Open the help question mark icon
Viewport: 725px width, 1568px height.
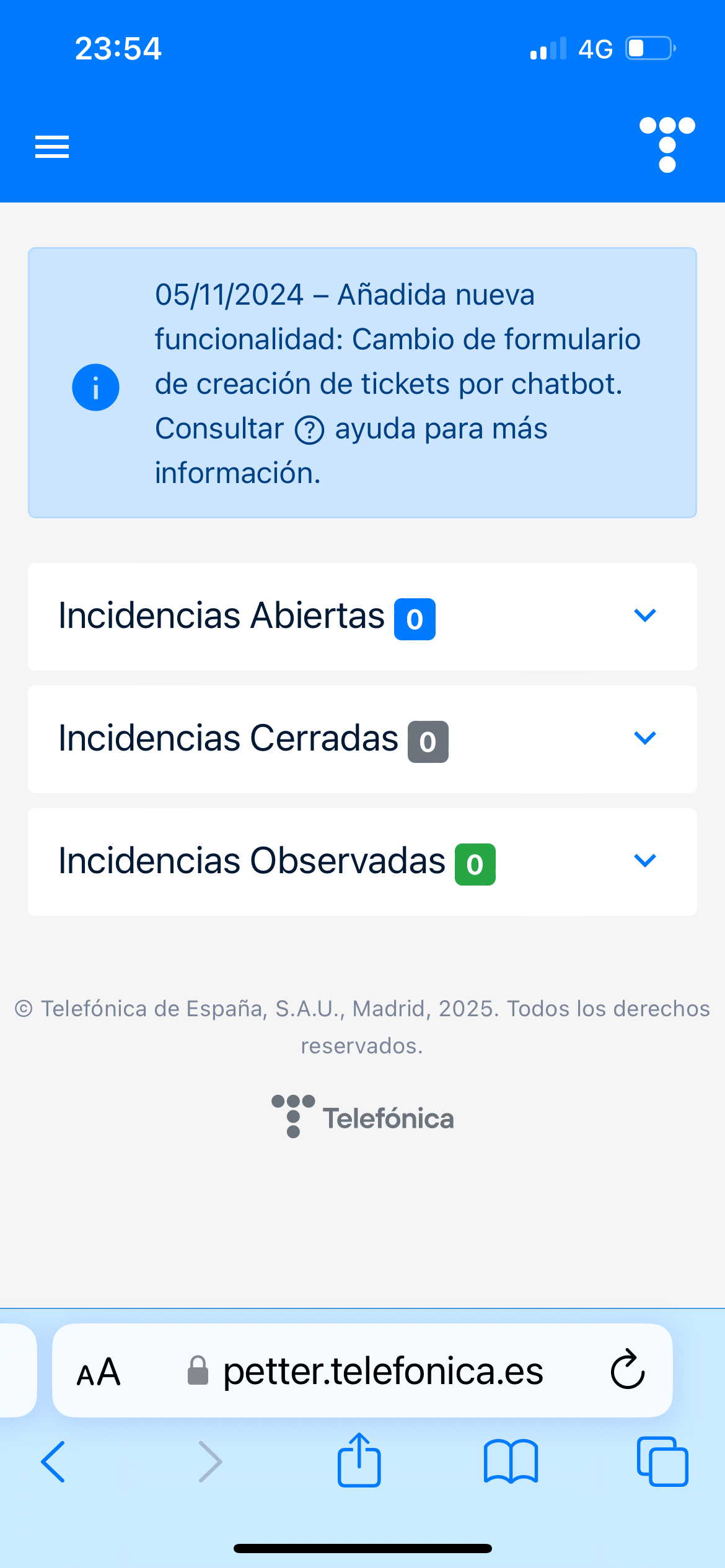(309, 430)
